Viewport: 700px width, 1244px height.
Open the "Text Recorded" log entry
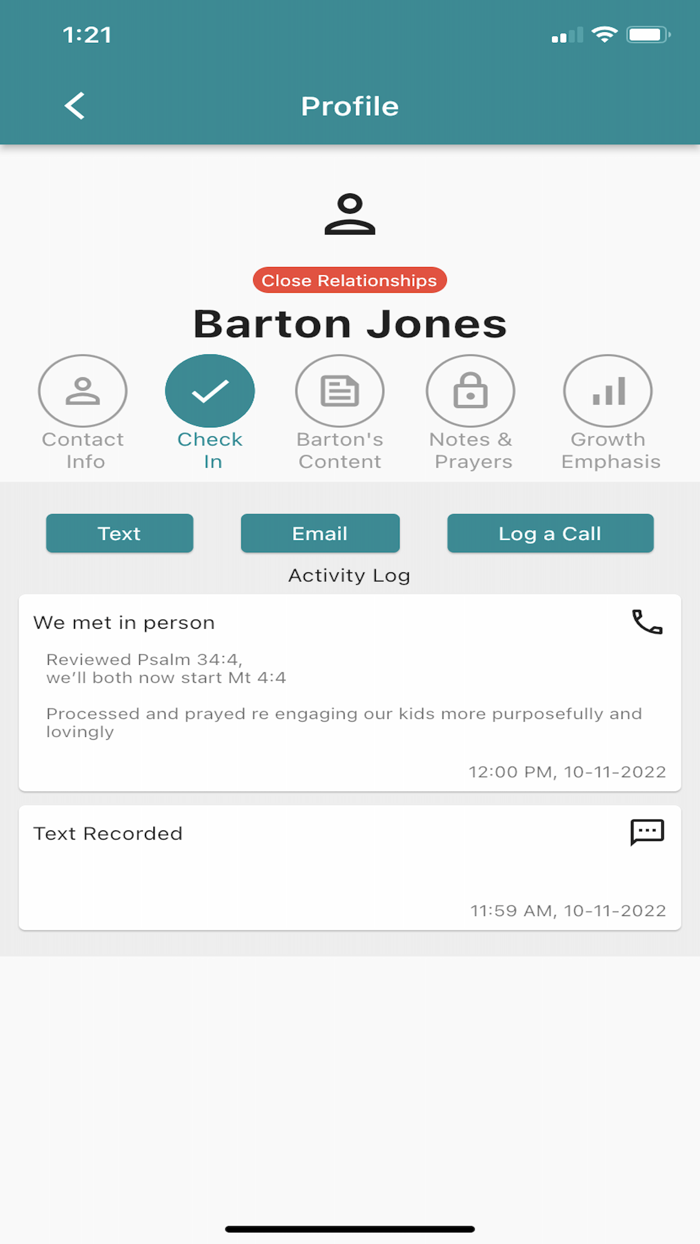pos(350,868)
